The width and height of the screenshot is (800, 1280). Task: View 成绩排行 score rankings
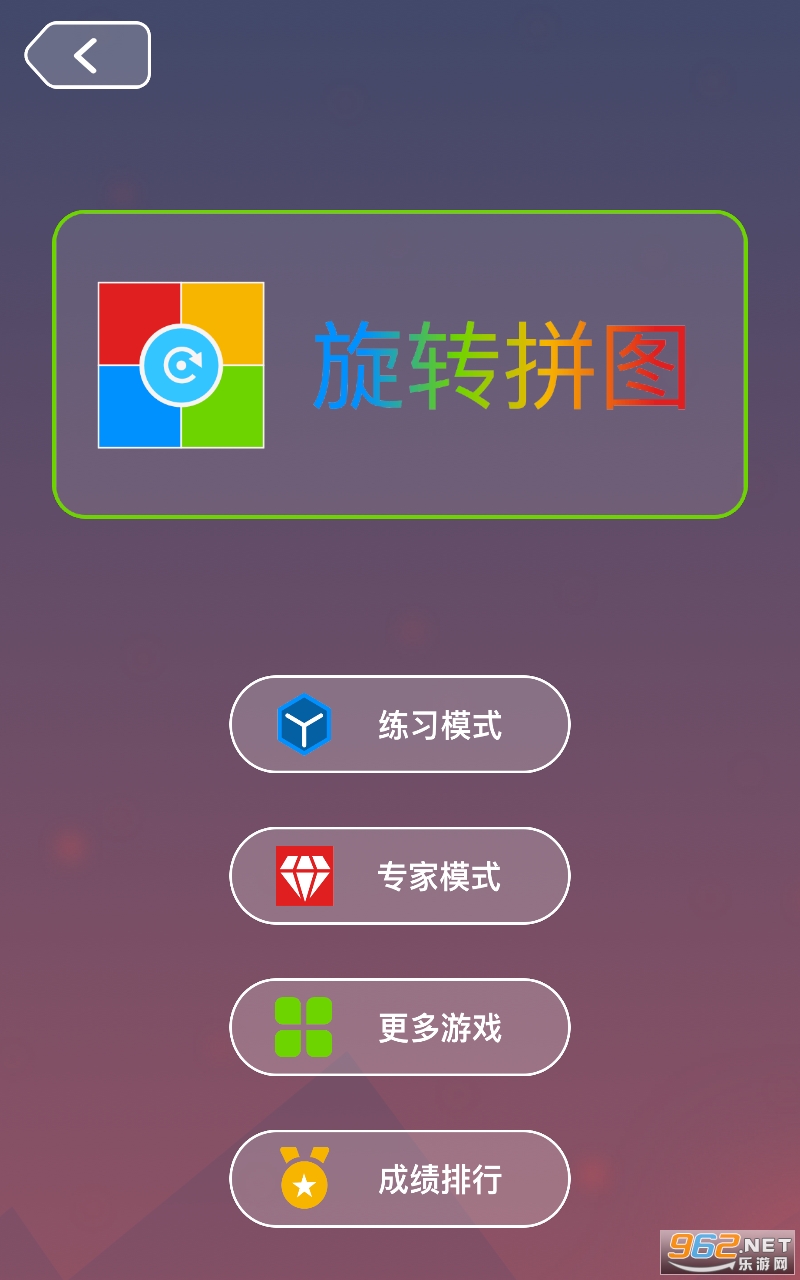[400, 1179]
